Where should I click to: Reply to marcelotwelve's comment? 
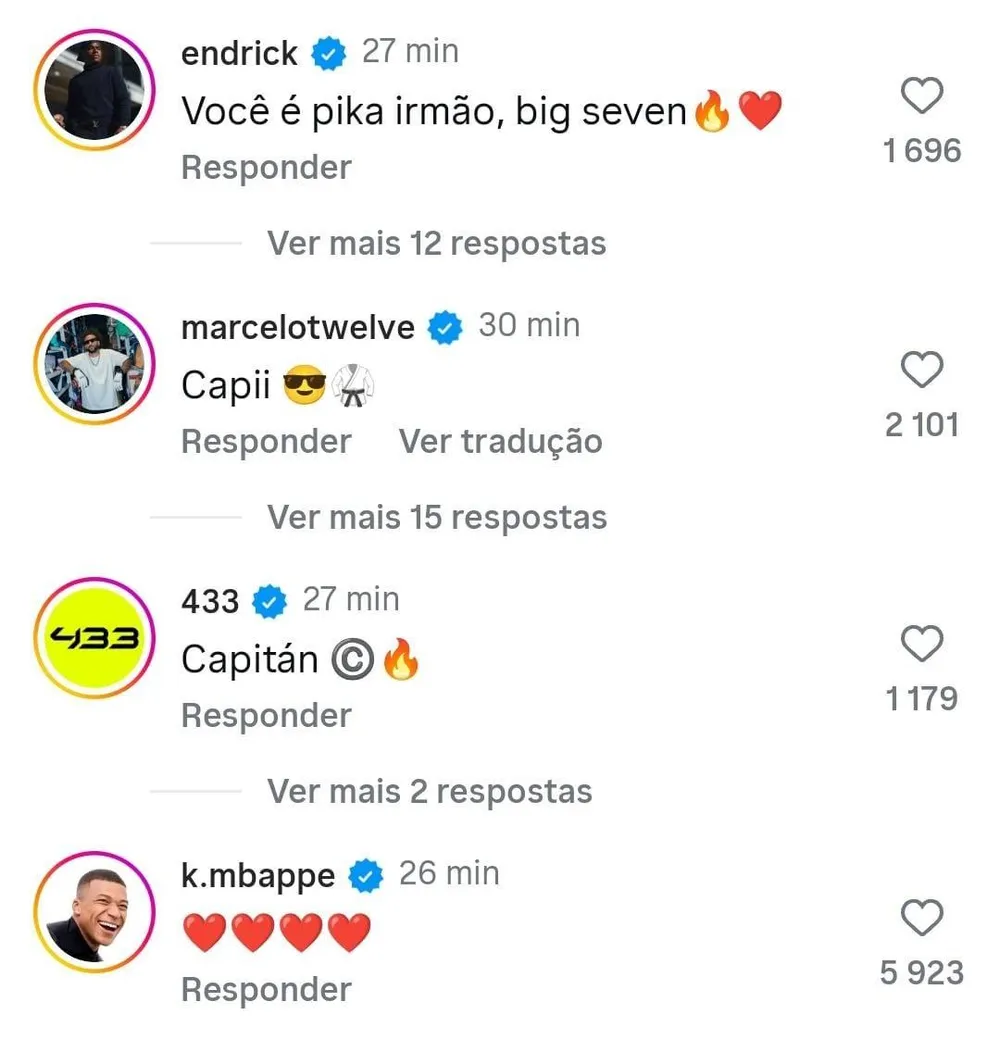(x=266, y=442)
